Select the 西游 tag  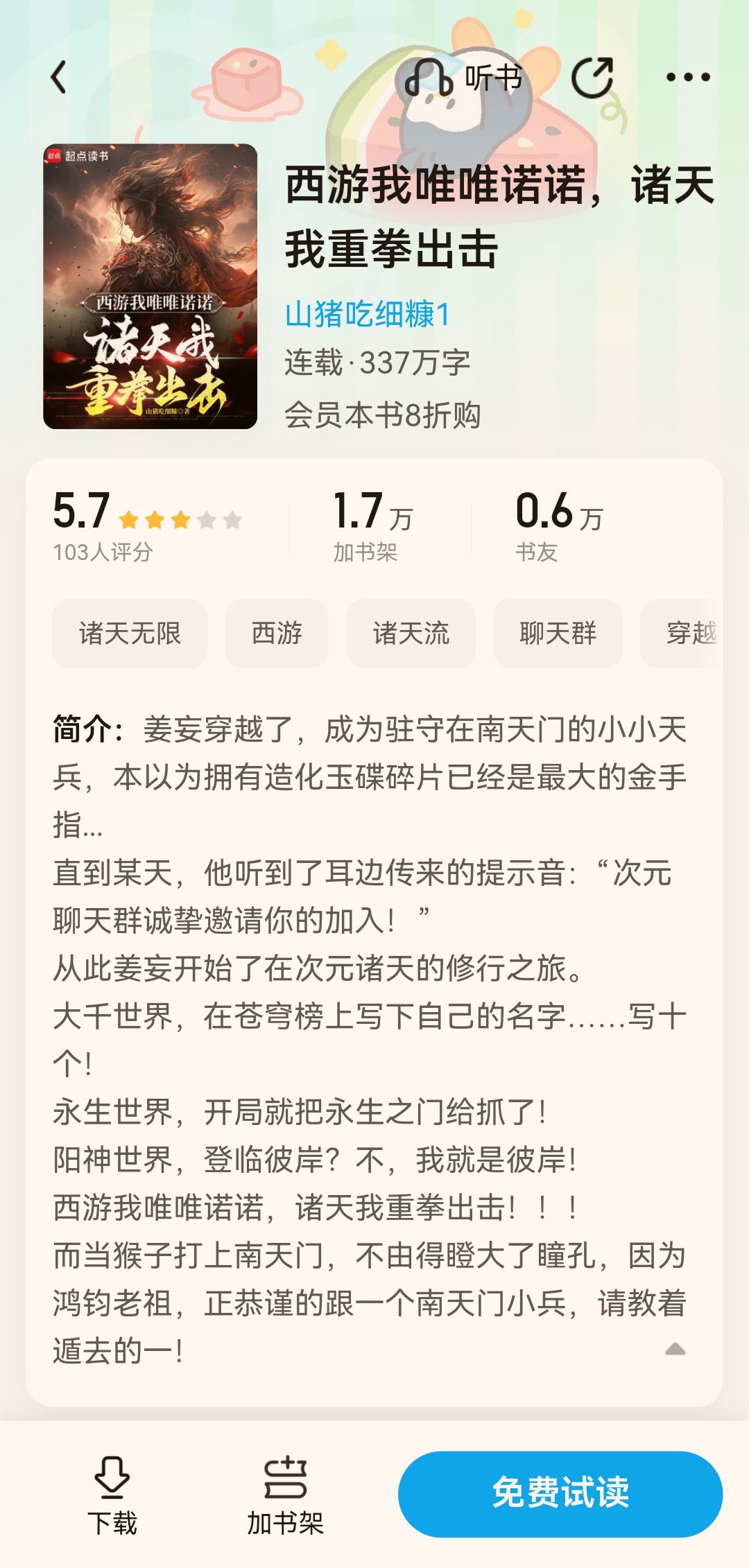(x=276, y=633)
